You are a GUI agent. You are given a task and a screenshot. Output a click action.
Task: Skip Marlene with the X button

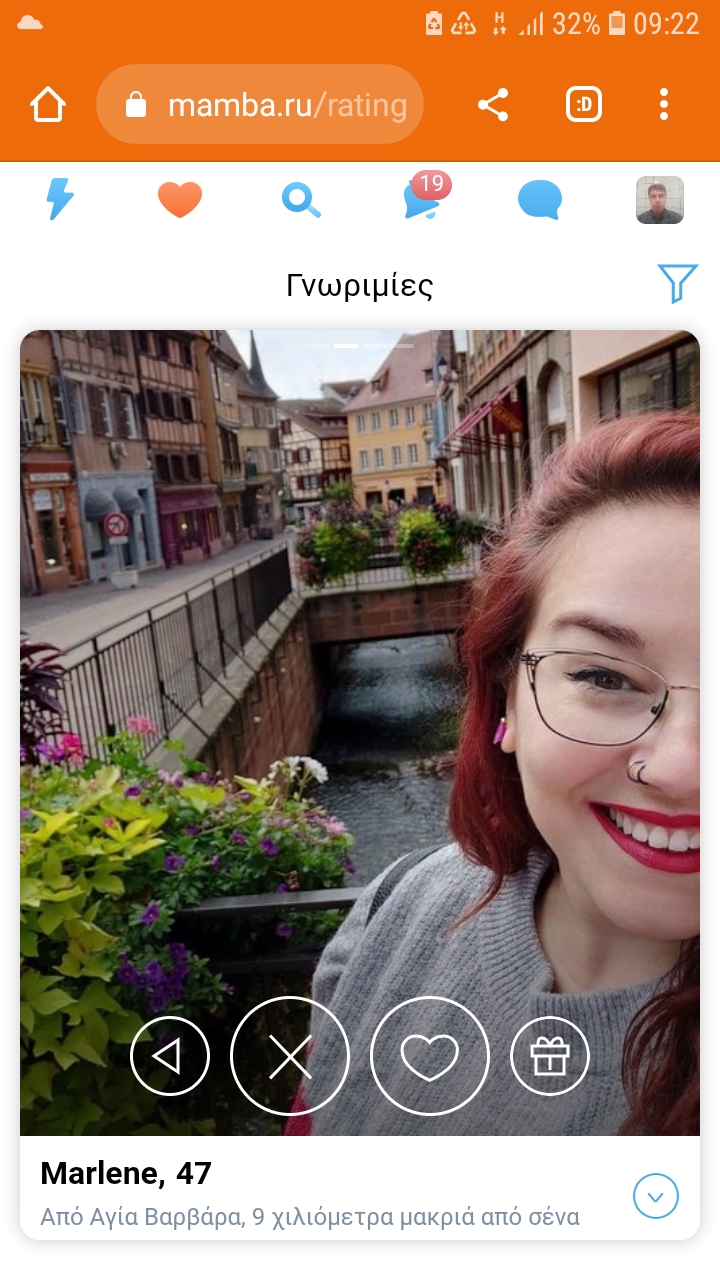290,1056
